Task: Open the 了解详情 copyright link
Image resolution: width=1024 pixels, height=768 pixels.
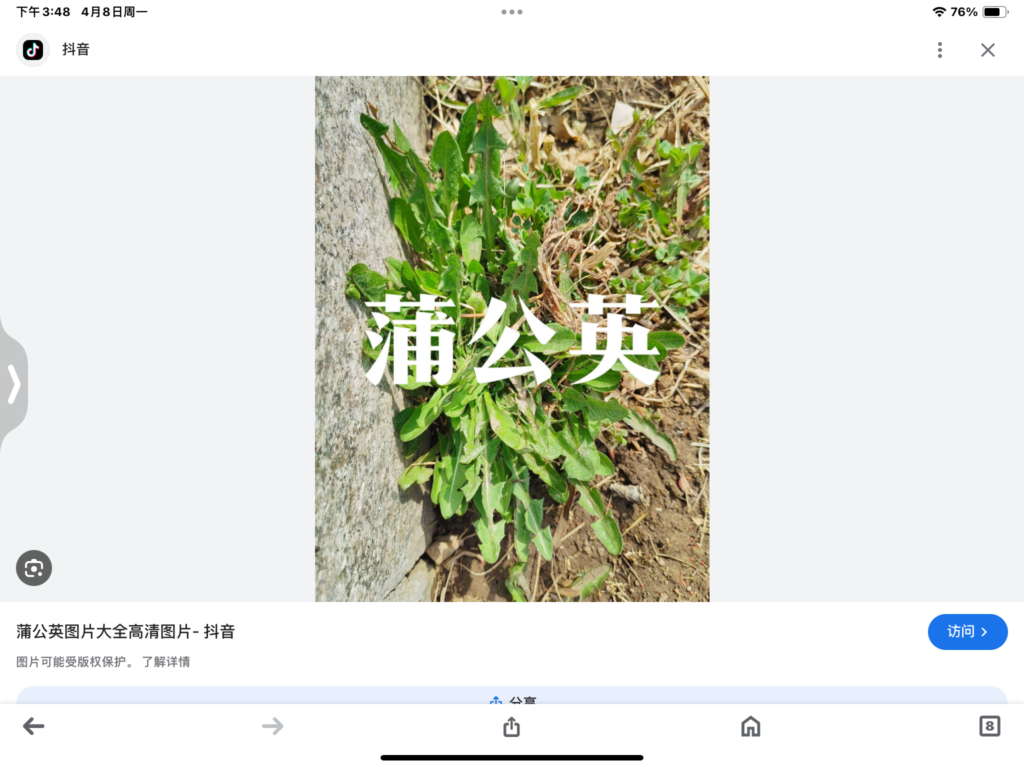Action: click(x=165, y=662)
